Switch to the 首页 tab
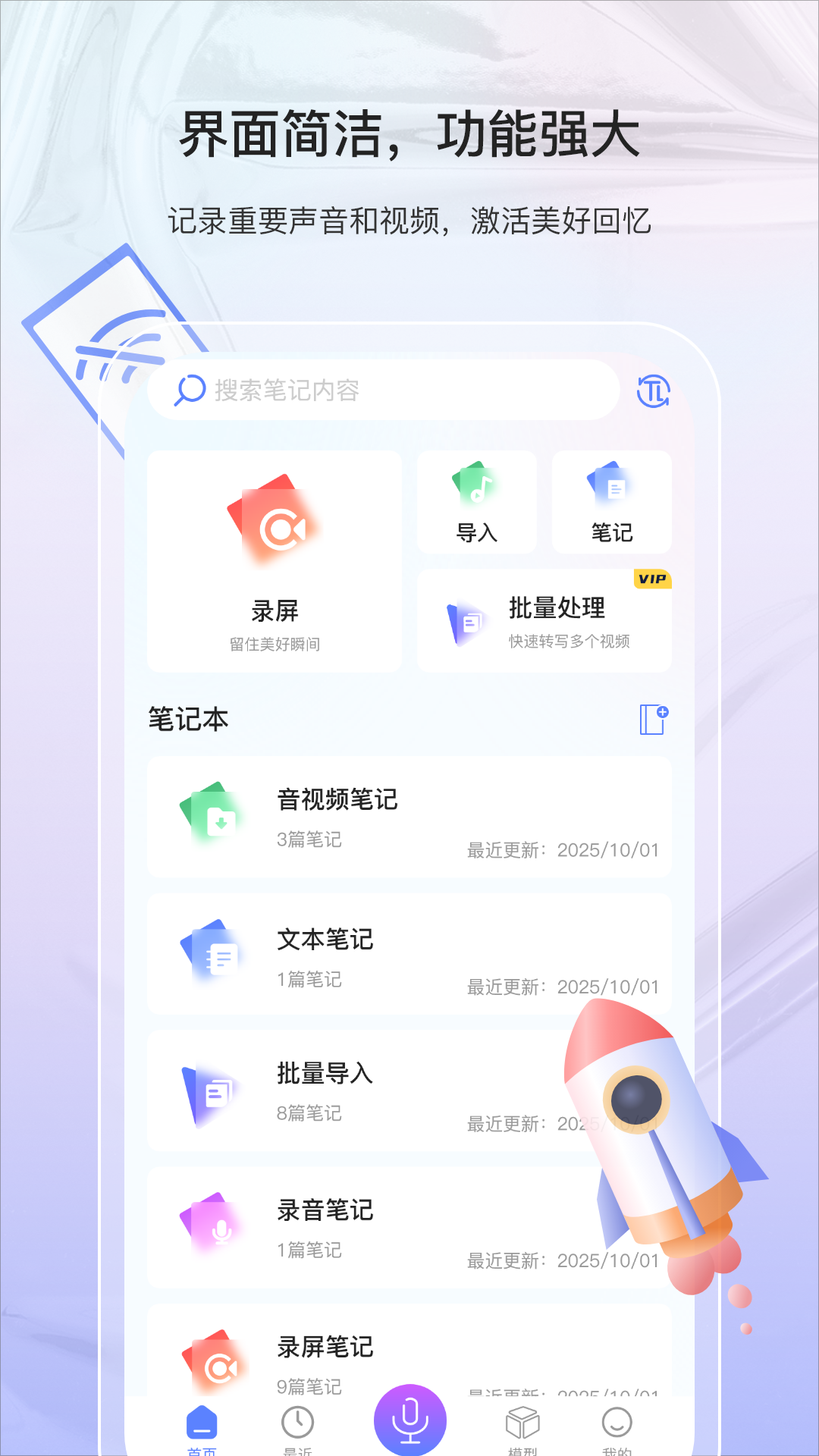The height and width of the screenshot is (1456, 819). [203, 1426]
